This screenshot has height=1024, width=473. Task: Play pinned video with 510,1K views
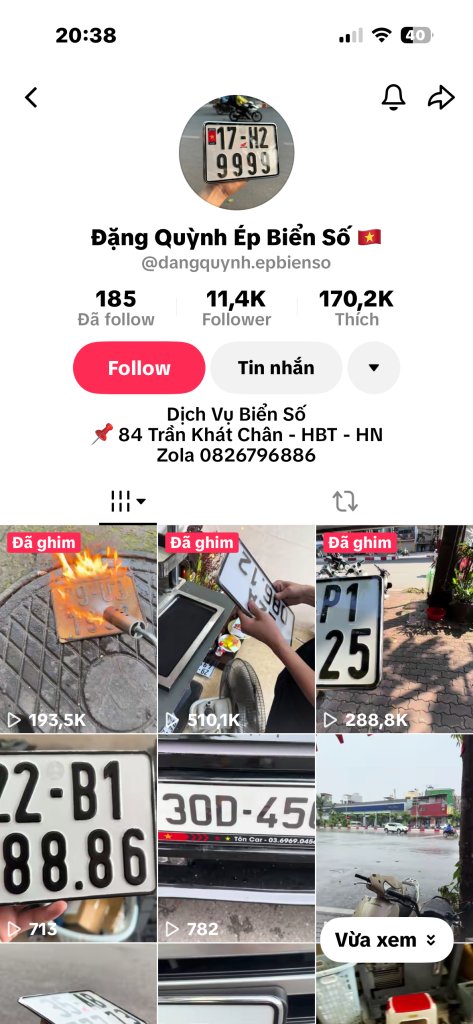point(236,629)
